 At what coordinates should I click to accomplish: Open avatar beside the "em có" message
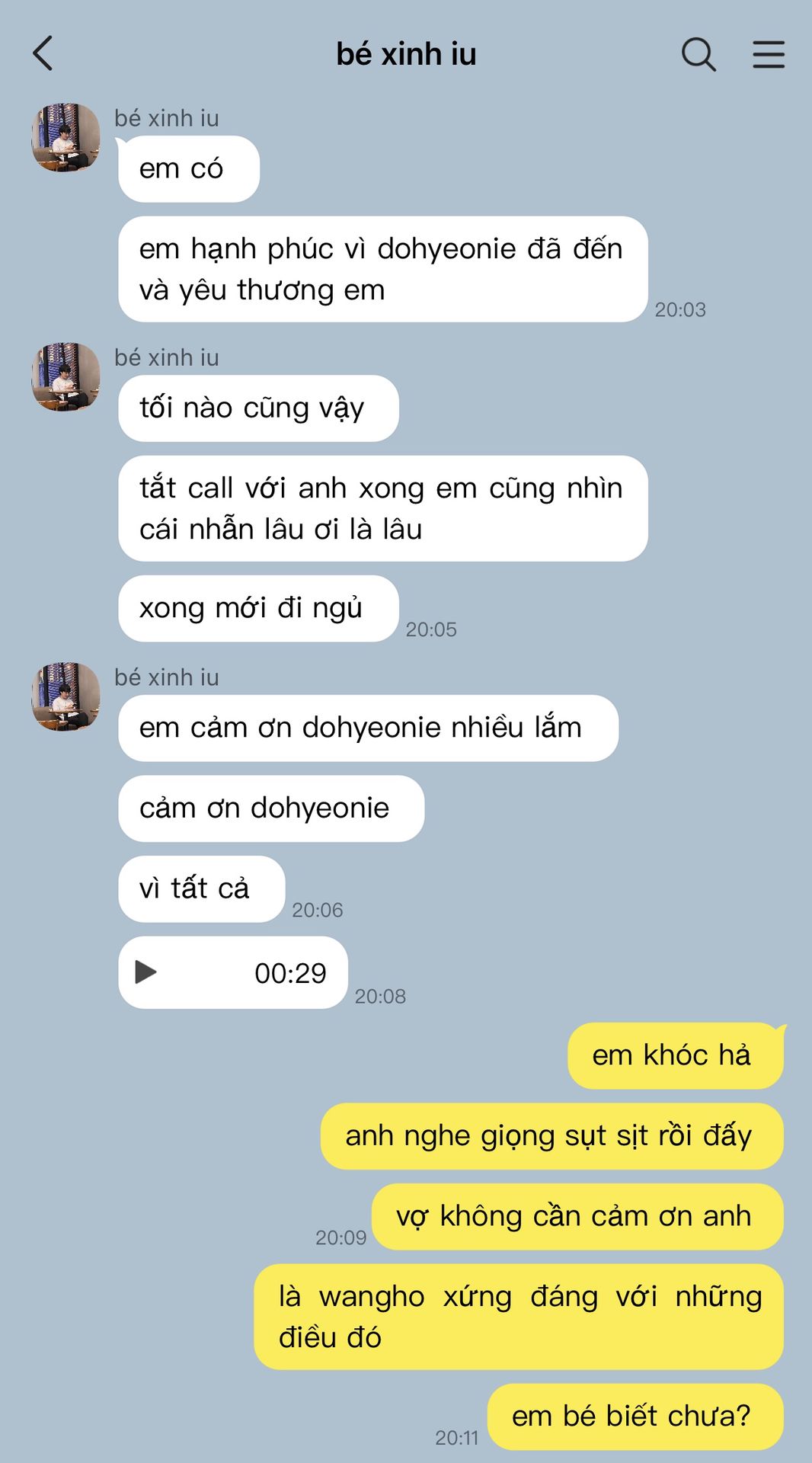pyautogui.click(x=66, y=138)
